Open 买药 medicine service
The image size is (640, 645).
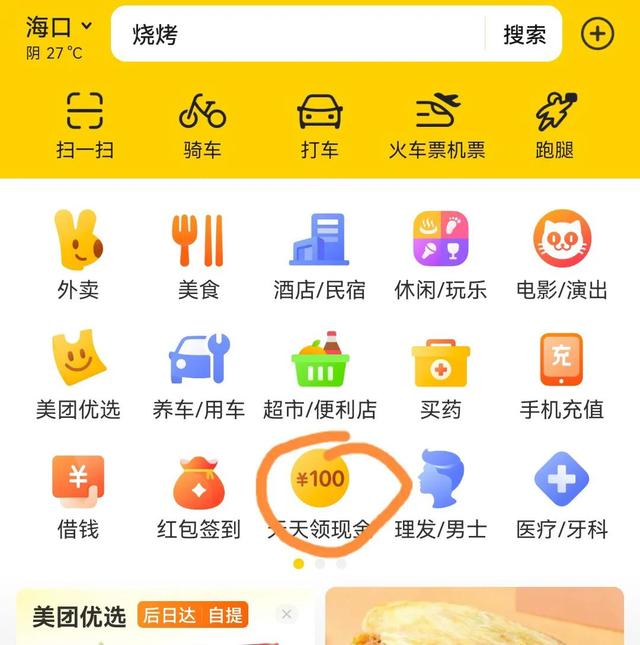point(440,375)
